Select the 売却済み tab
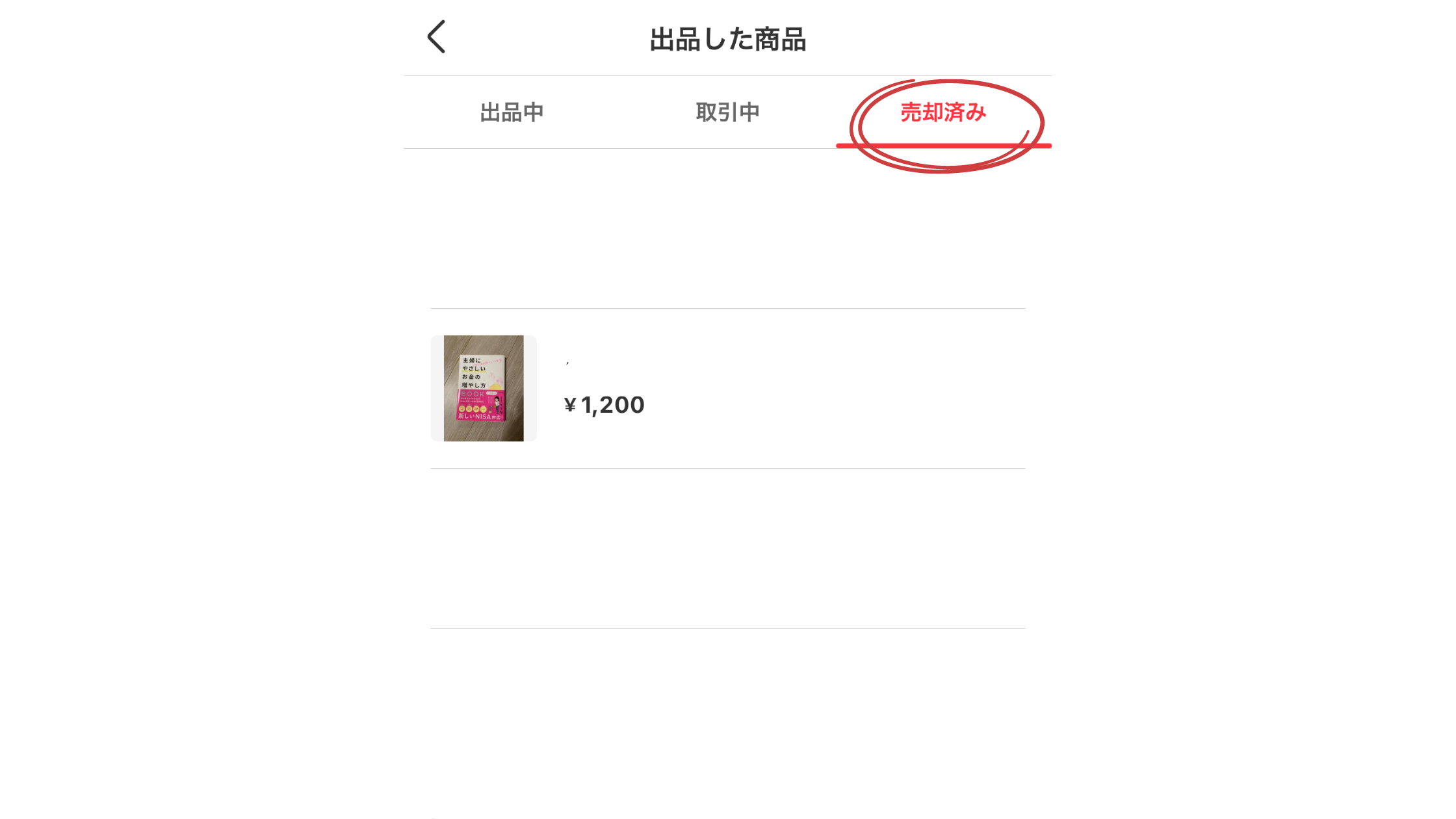Viewport: 1456px width, 819px height. 943,112
